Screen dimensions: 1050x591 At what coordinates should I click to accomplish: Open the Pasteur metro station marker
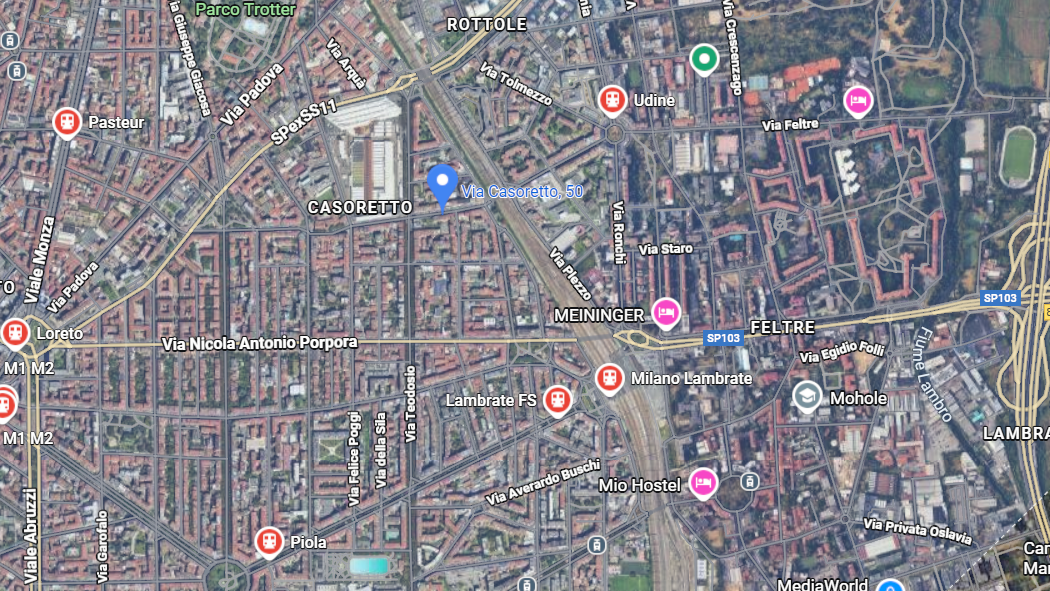tap(67, 122)
